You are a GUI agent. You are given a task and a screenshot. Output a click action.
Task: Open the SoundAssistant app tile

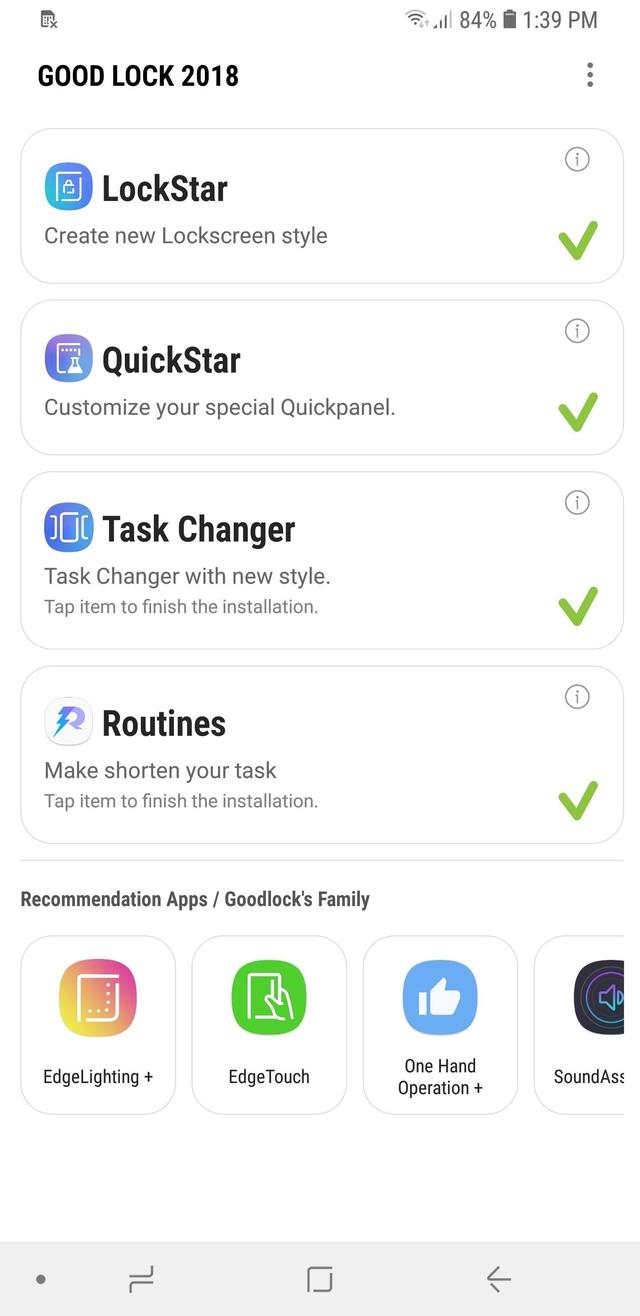coord(588,1024)
